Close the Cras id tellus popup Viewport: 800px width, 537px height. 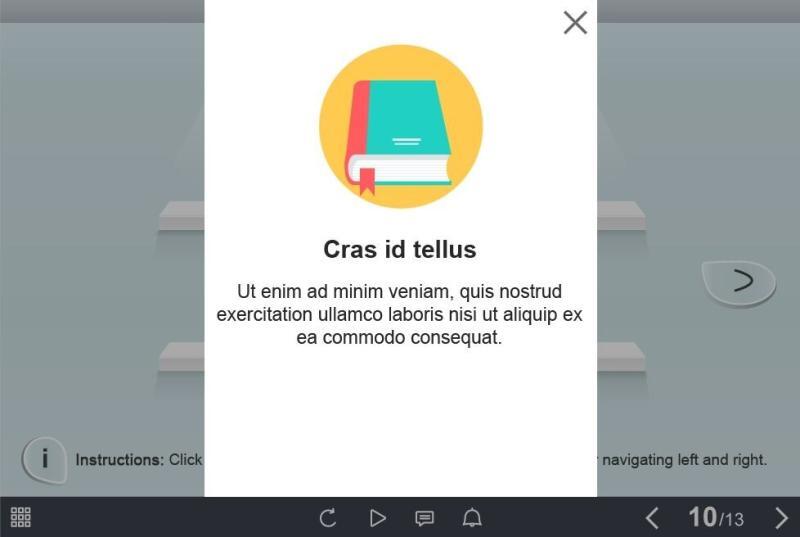[575, 22]
